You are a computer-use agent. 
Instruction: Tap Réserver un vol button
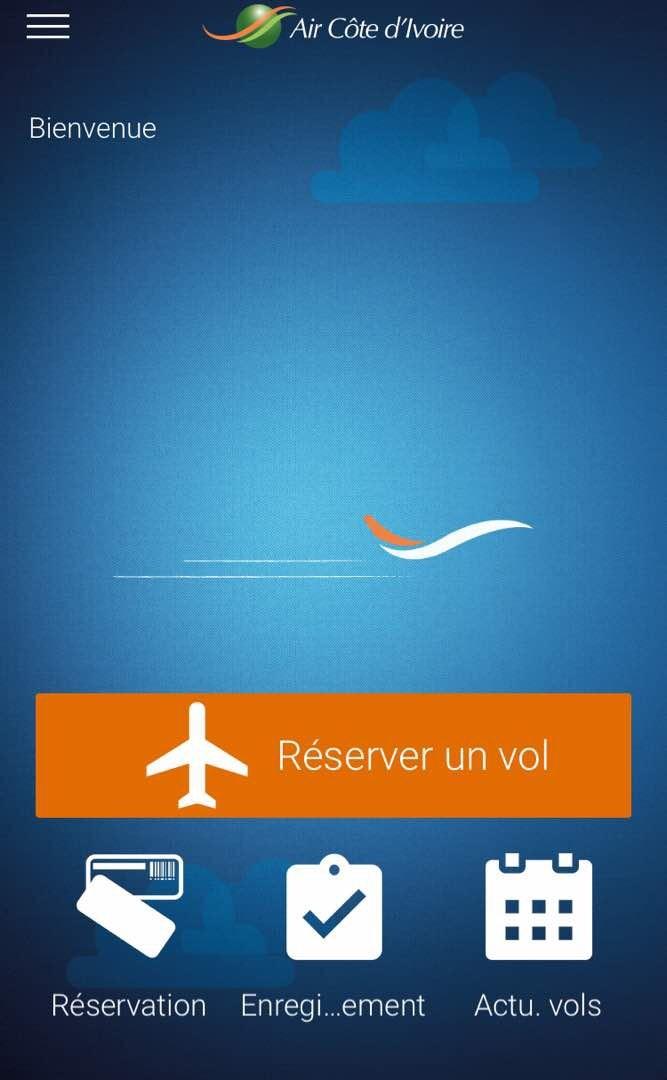[334, 756]
